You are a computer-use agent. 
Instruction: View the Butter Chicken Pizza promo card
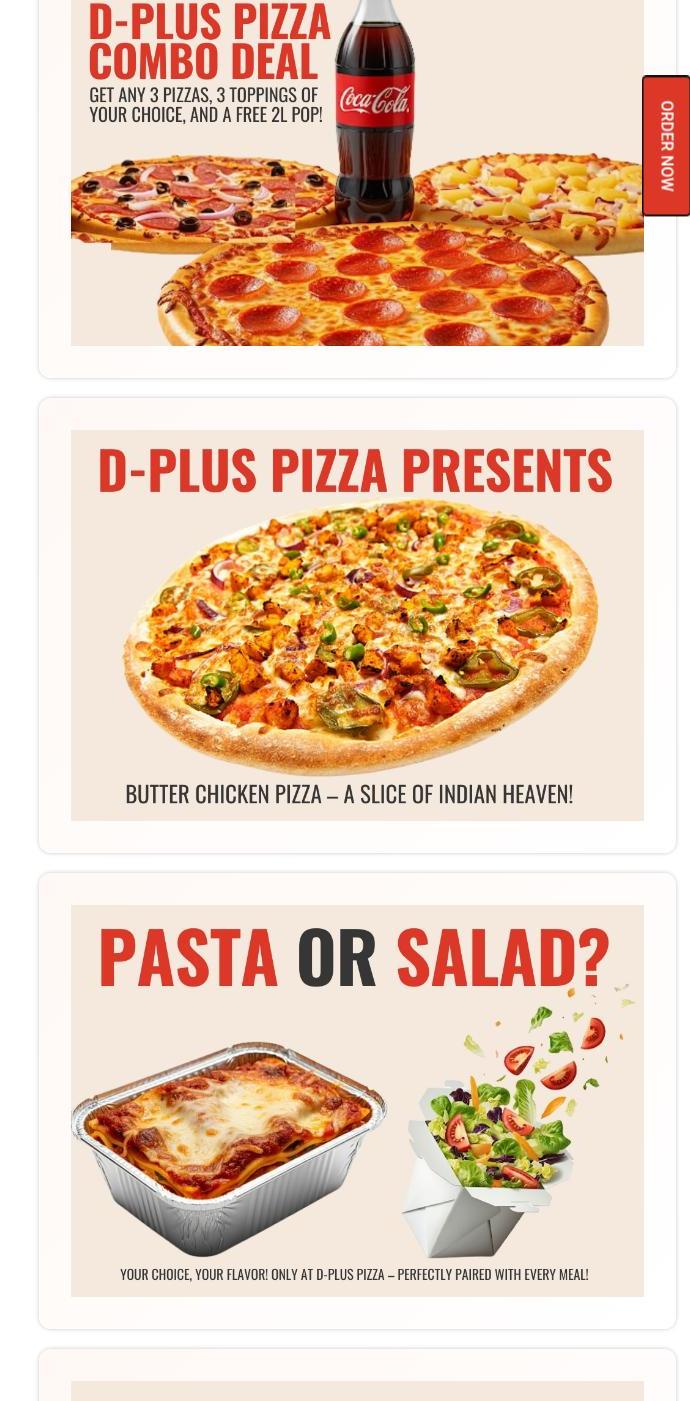pos(357,625)
